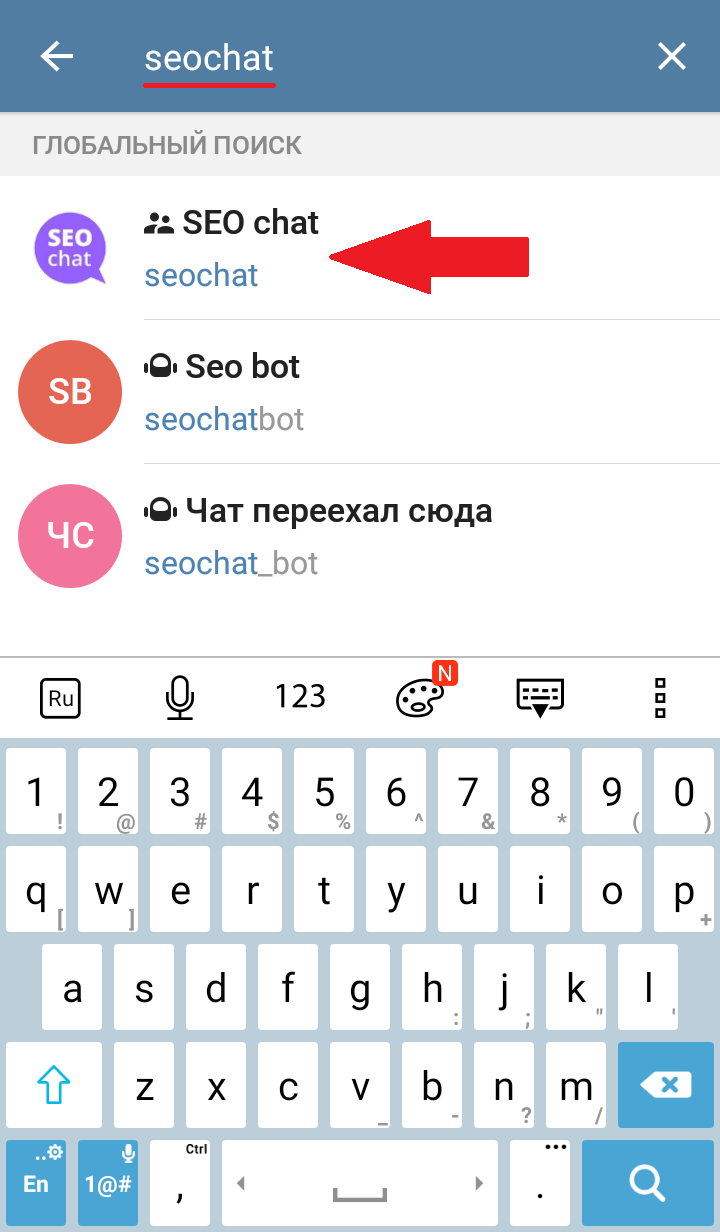Viewport: 720px width, 1232px height.
Task: Tap the backspace key
Action: (666, 1085)
